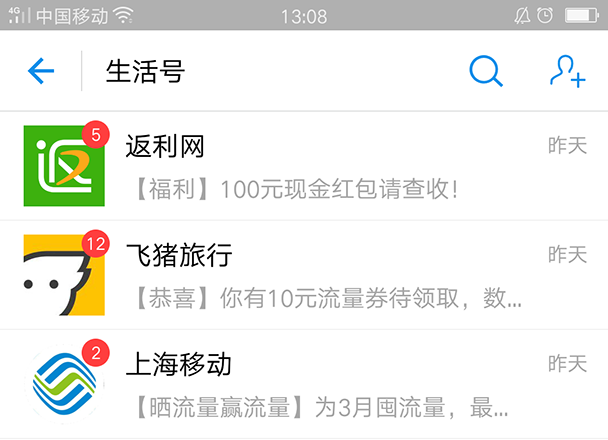This screenshot has width=608, height=440.
Task: Tap the add account icon
Action: pyautogui.click(x=567, y=71)
